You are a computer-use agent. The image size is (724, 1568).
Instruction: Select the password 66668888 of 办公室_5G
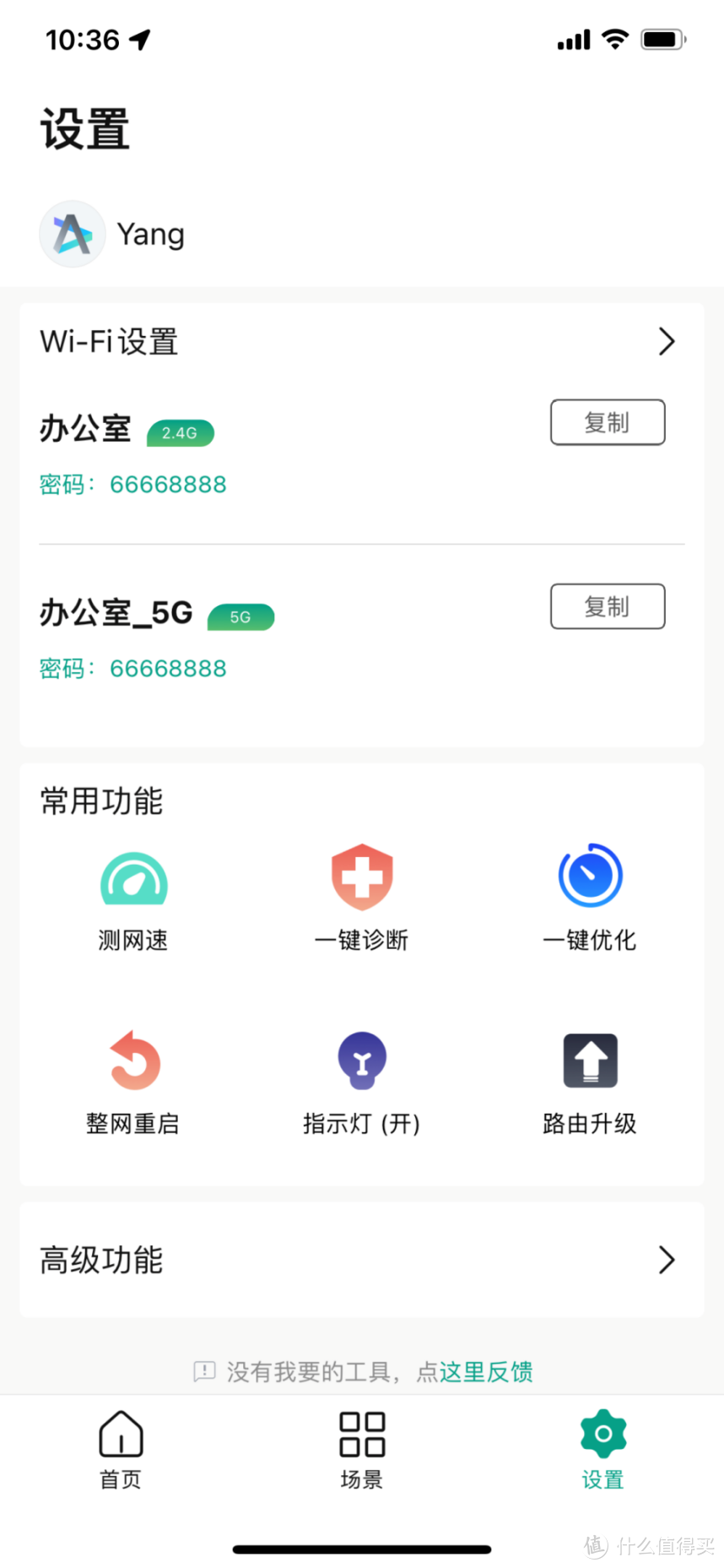(x=167, y=668)
